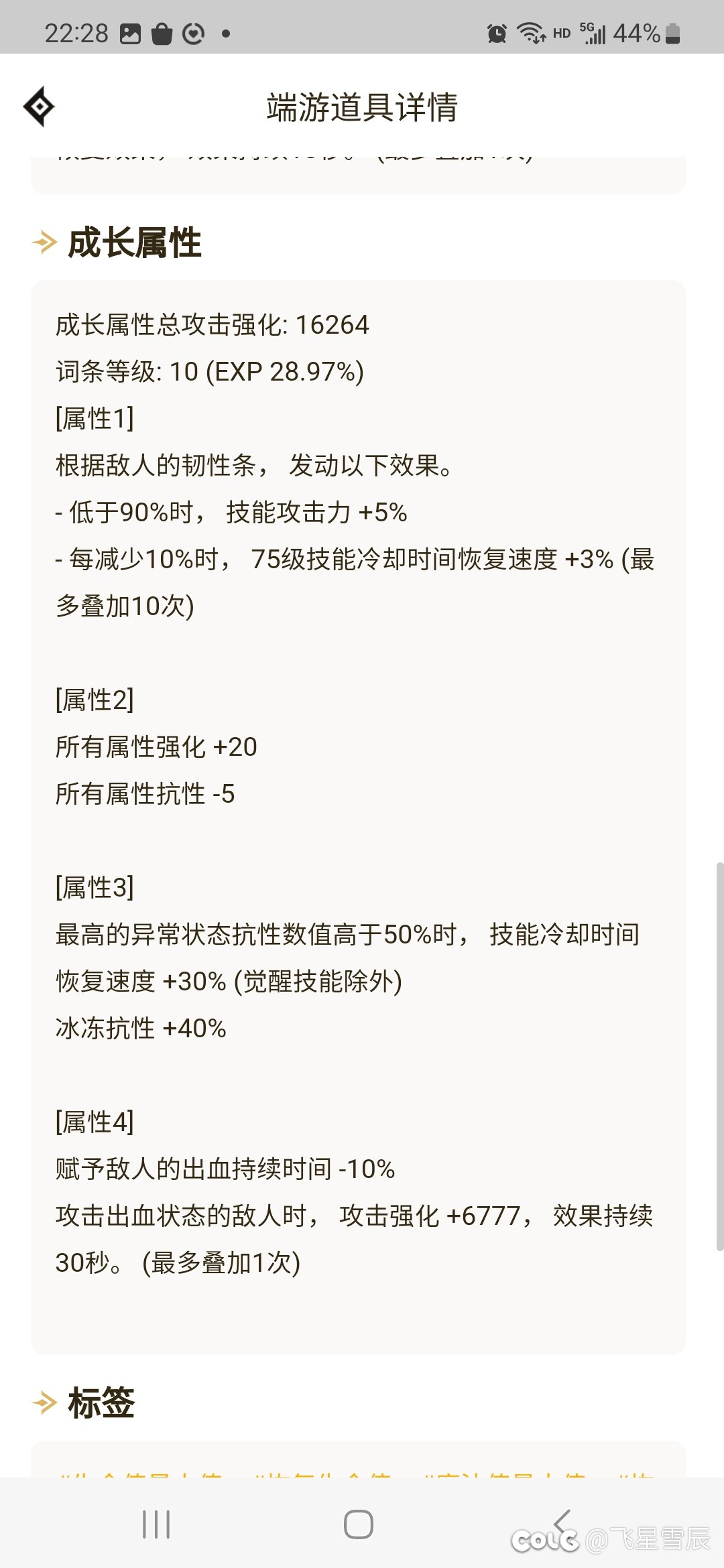Go back with the system back button
The image size is (724, 1568).
point(562,1524)
